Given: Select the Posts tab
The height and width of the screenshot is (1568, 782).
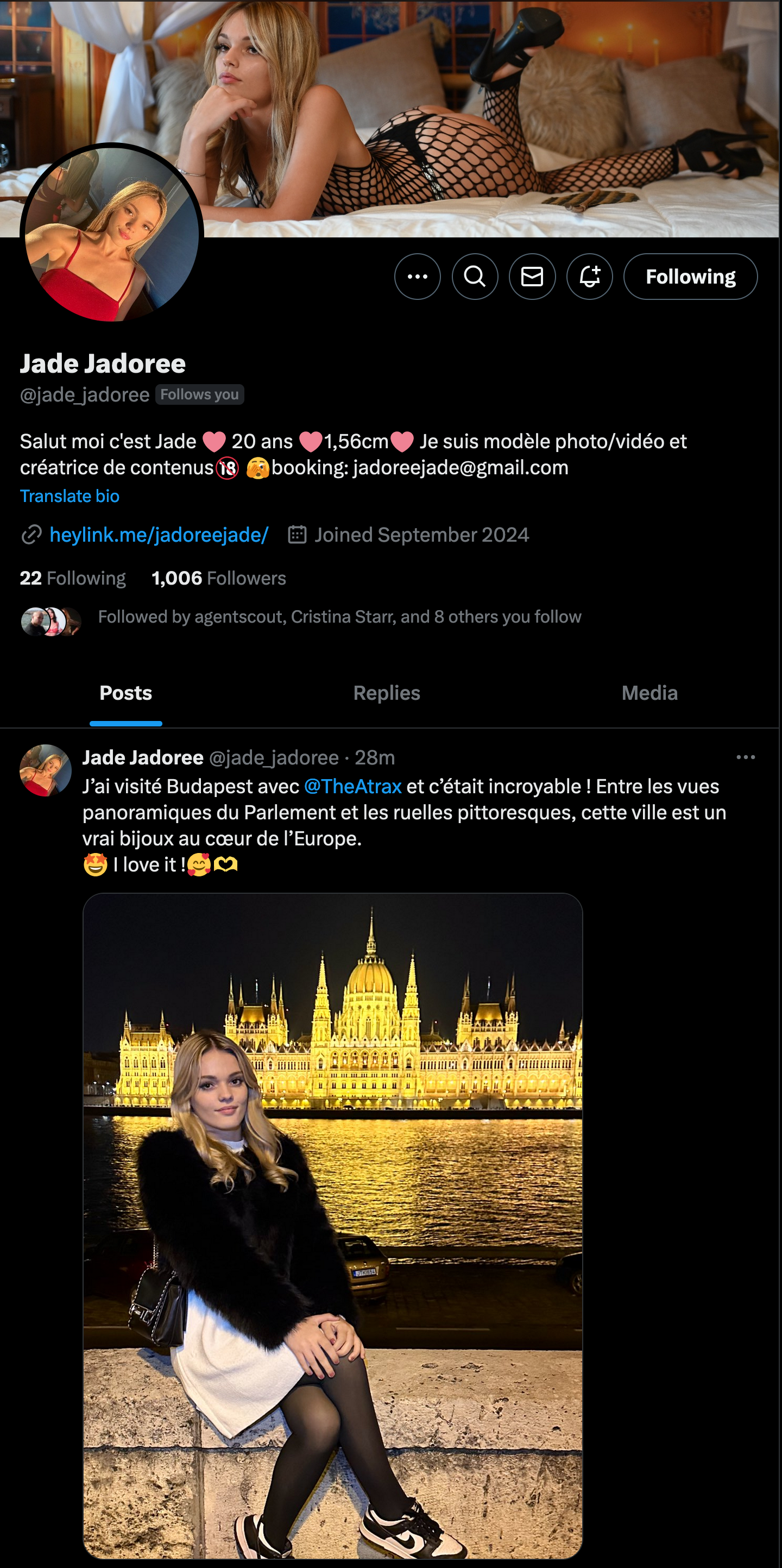Looking at the screenshot, I should 126,693.
